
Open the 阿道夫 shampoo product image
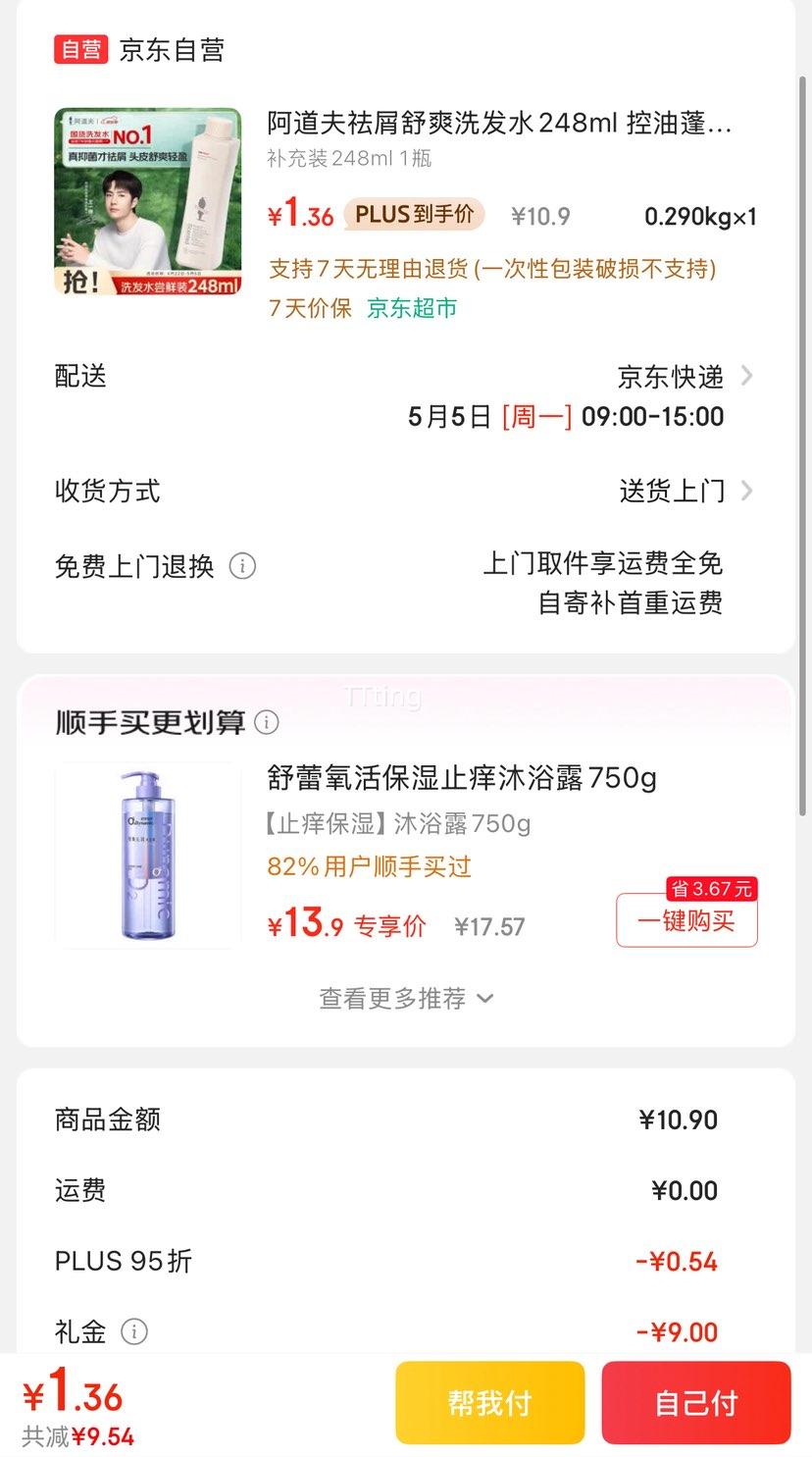(x=147, y=202)
